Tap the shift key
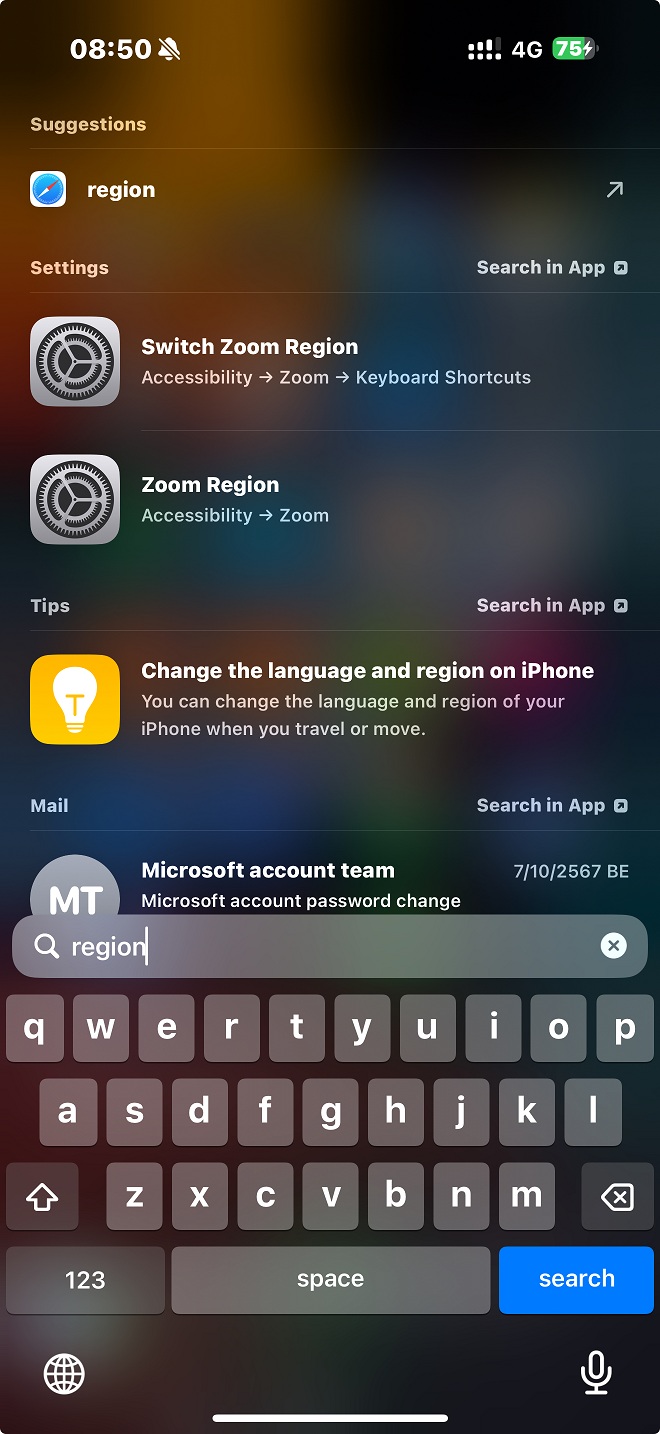660x1434 pixels. click(x=42, y=1196)
